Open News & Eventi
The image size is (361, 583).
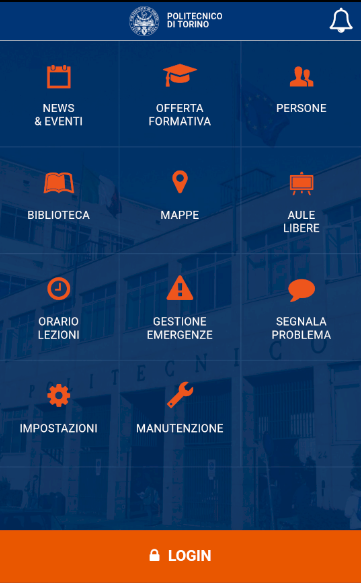point(59,94)
